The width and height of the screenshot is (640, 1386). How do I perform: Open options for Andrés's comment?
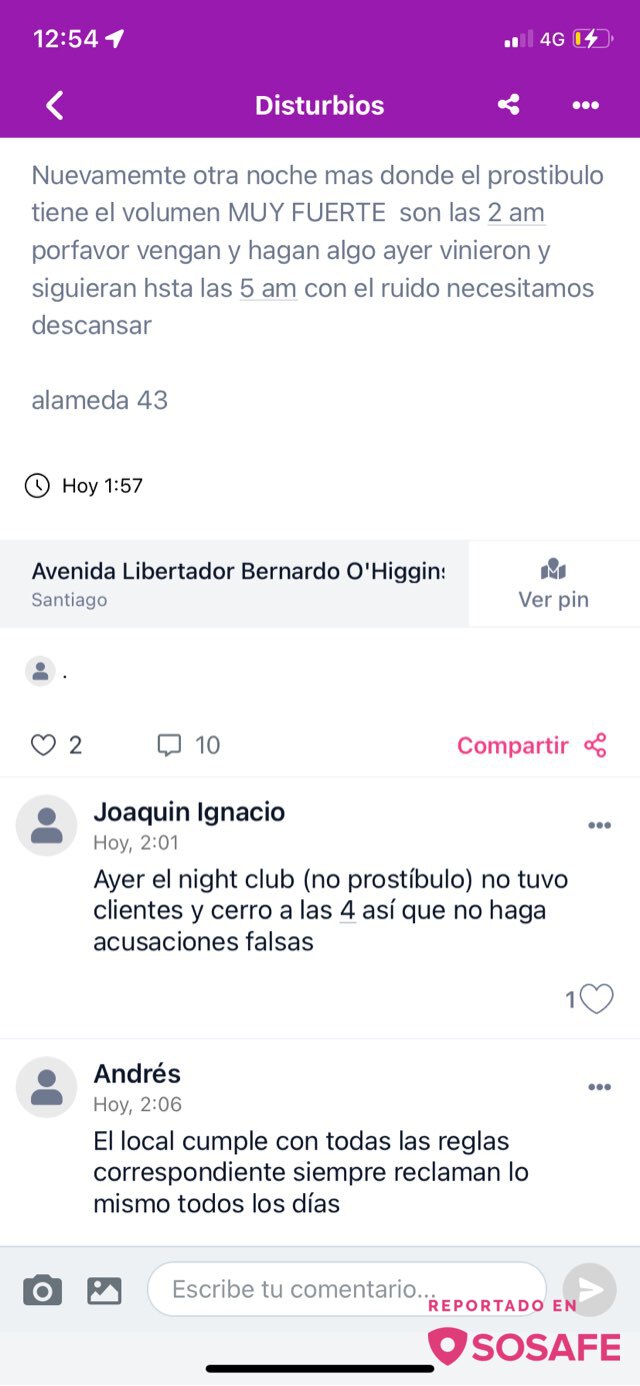(599, 1087)
